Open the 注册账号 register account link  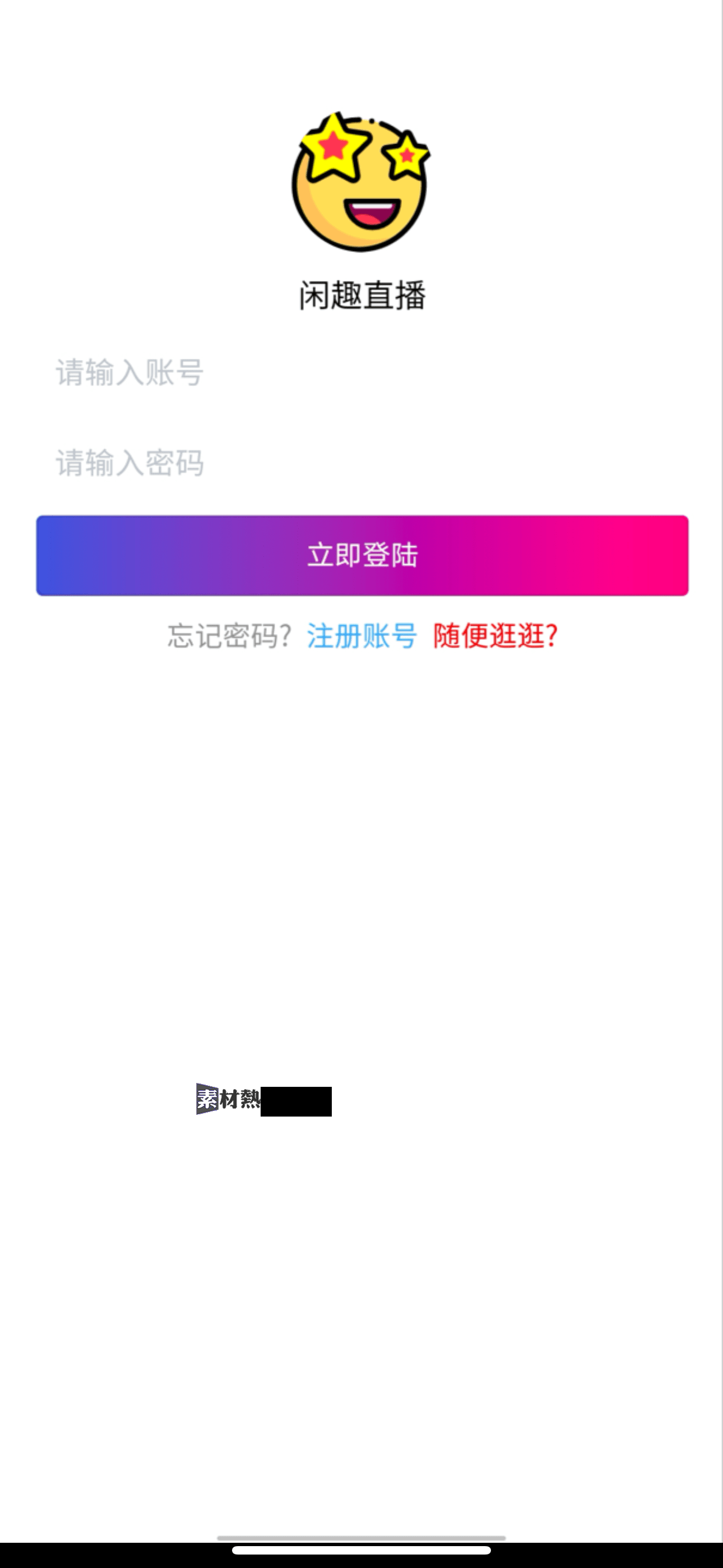[x=362, y=636]
